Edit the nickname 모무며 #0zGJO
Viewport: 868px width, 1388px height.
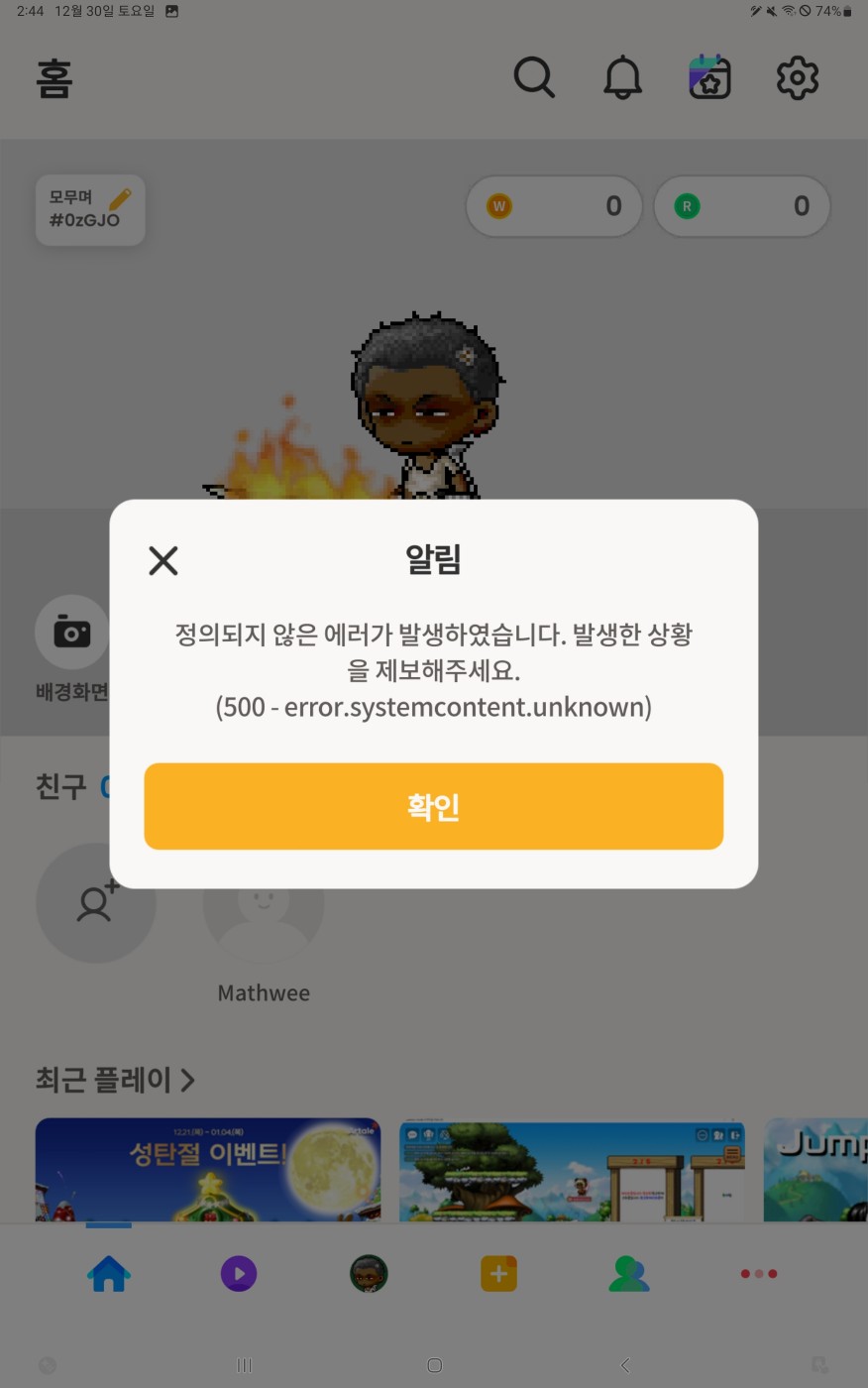point(91,209)
